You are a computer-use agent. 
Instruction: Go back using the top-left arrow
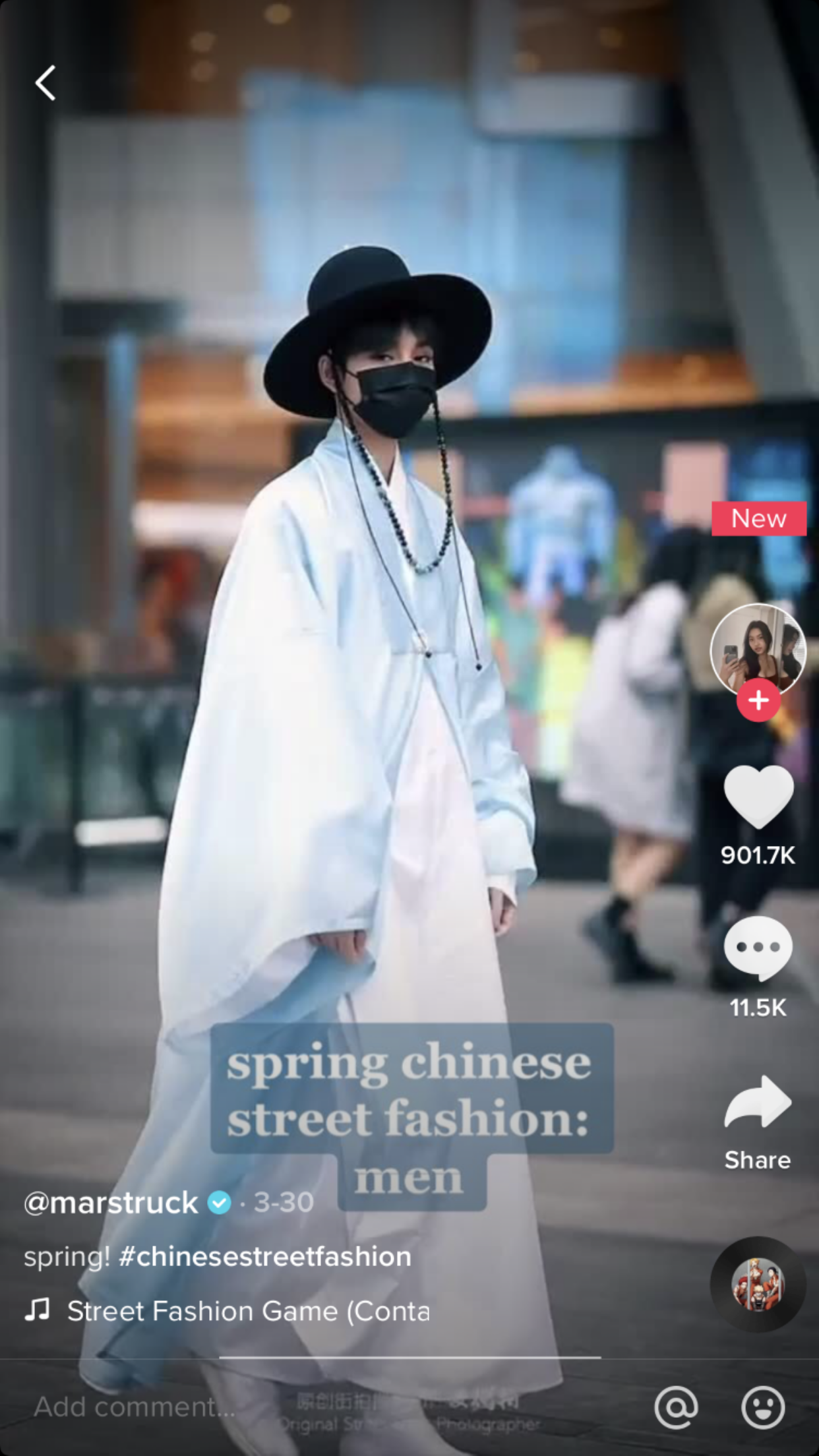coord(45,83)
